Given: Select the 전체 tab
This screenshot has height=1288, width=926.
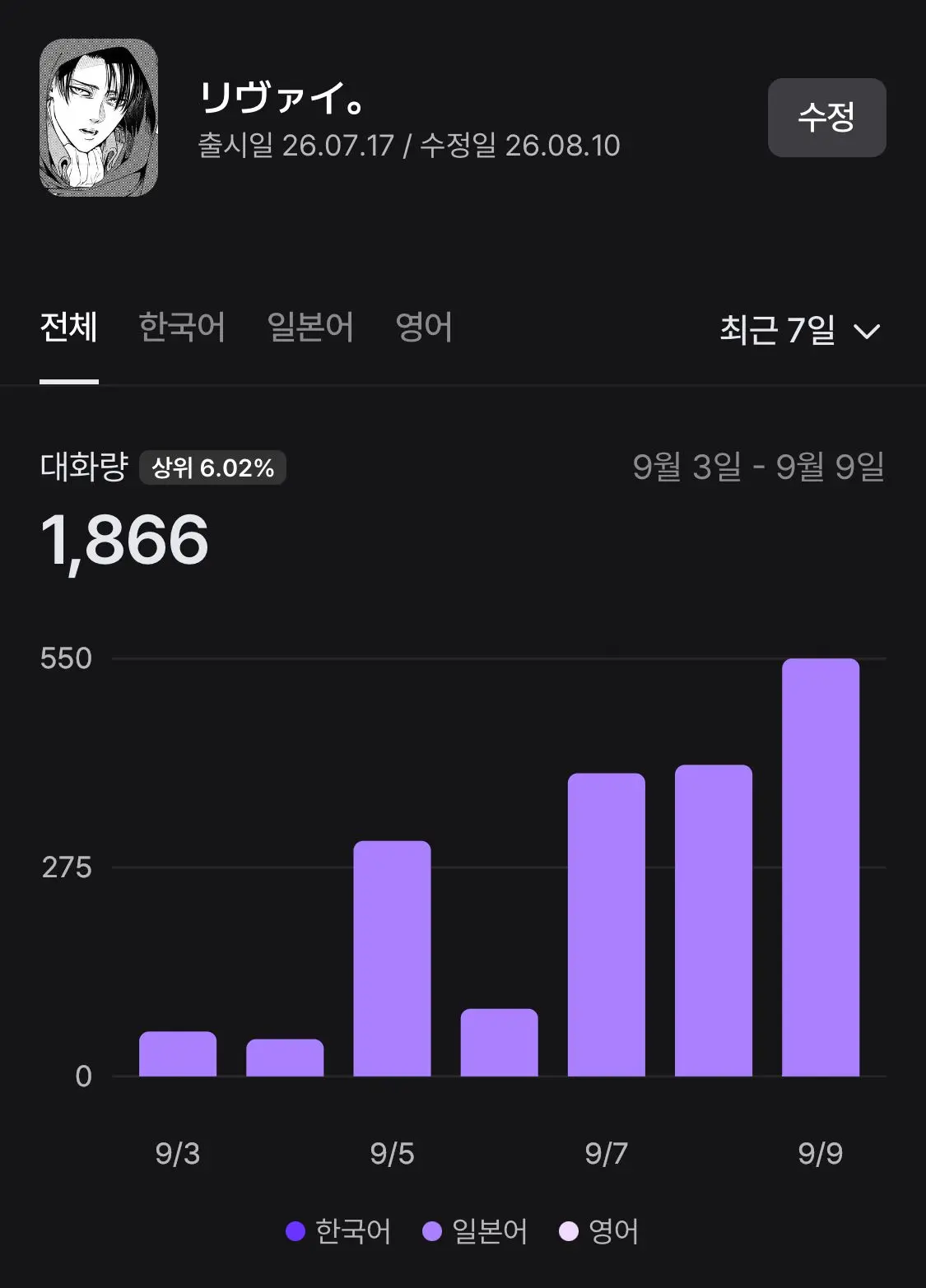Looking at the screenshot, I should (x=69, y=328).
